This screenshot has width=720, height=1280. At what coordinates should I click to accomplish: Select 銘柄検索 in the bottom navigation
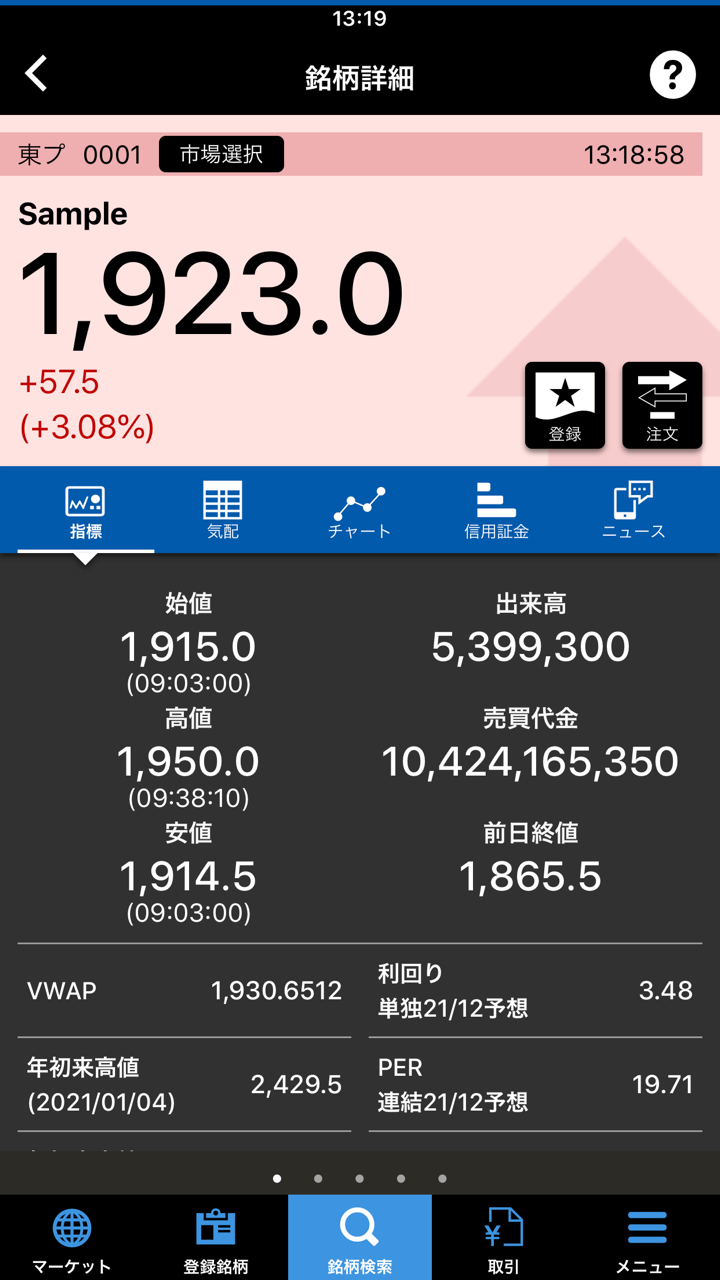pos(360,1238)
